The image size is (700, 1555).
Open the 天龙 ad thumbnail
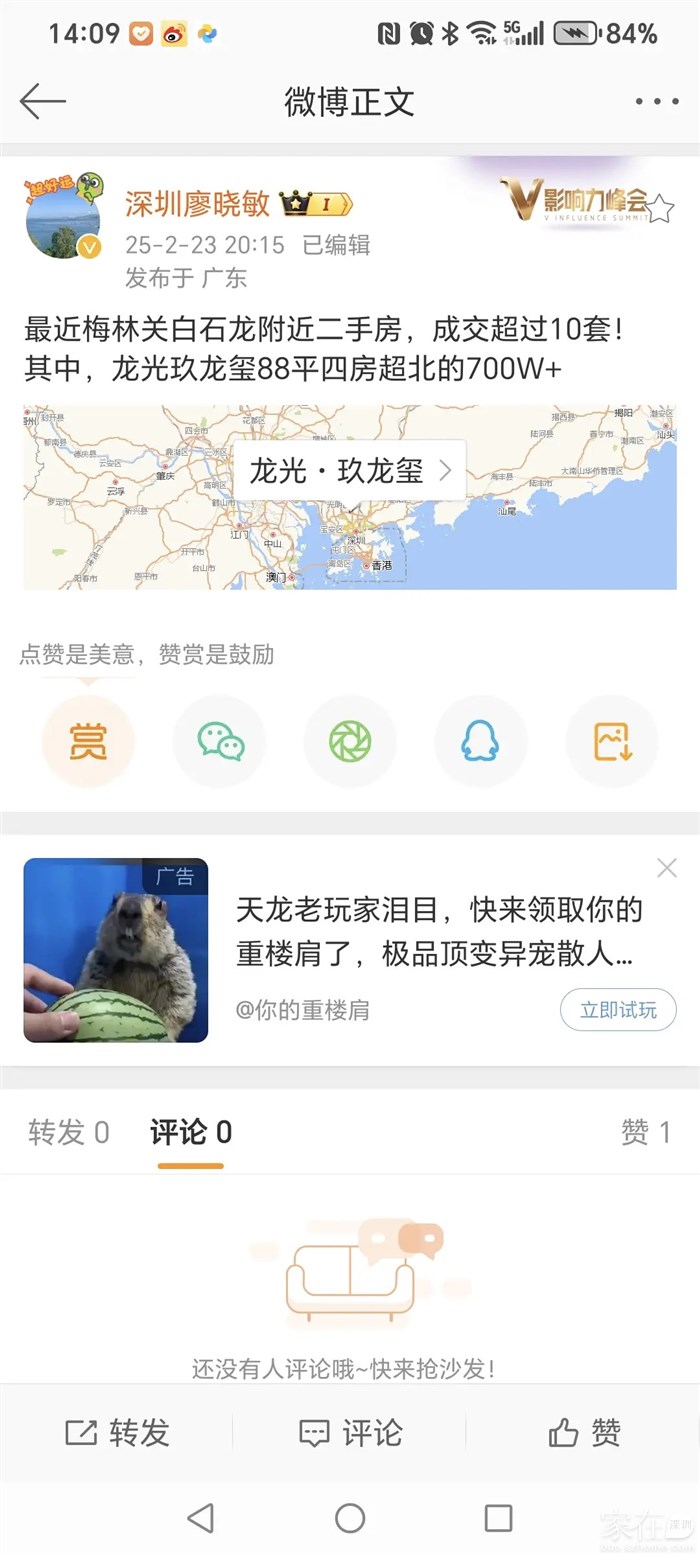click(116, 950)
